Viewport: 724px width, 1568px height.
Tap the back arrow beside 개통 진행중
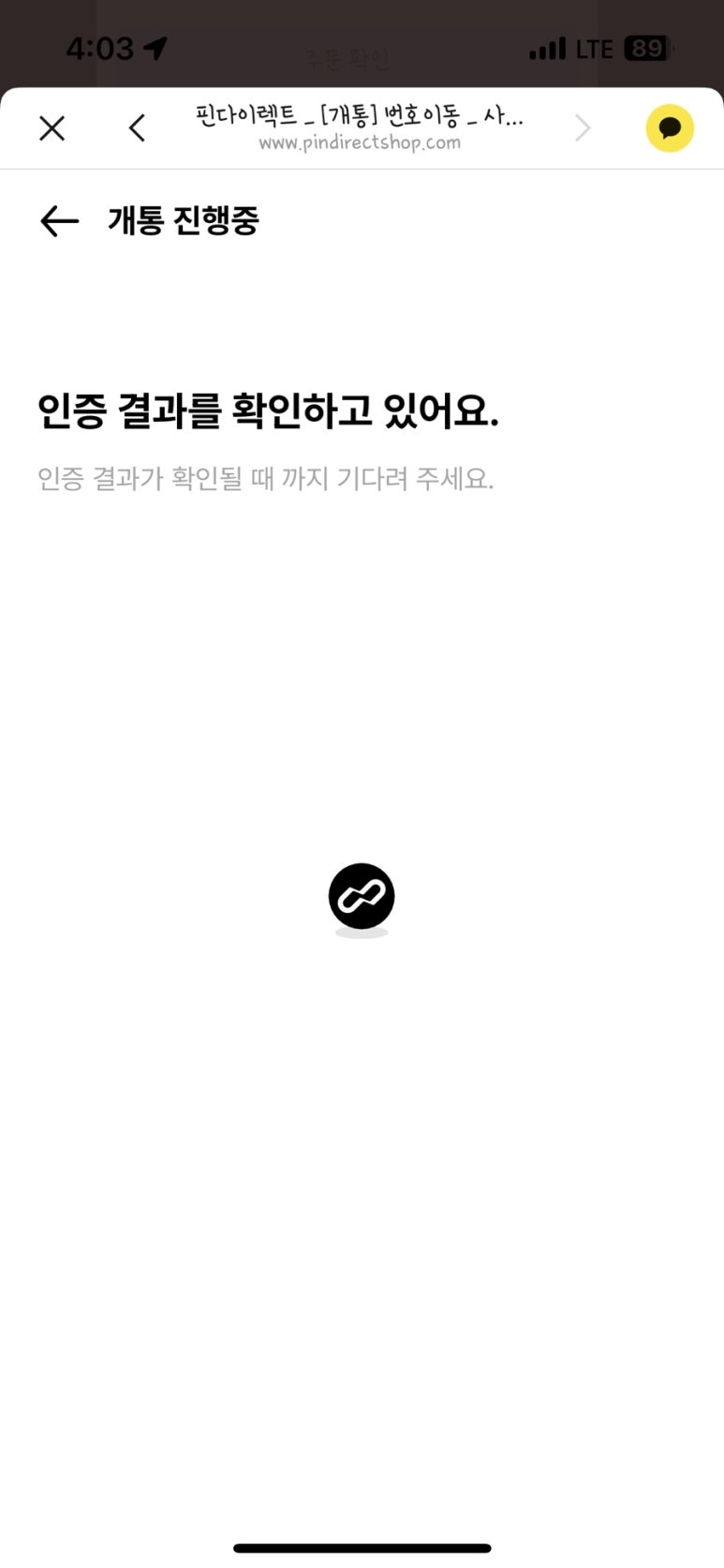[60, 221]
